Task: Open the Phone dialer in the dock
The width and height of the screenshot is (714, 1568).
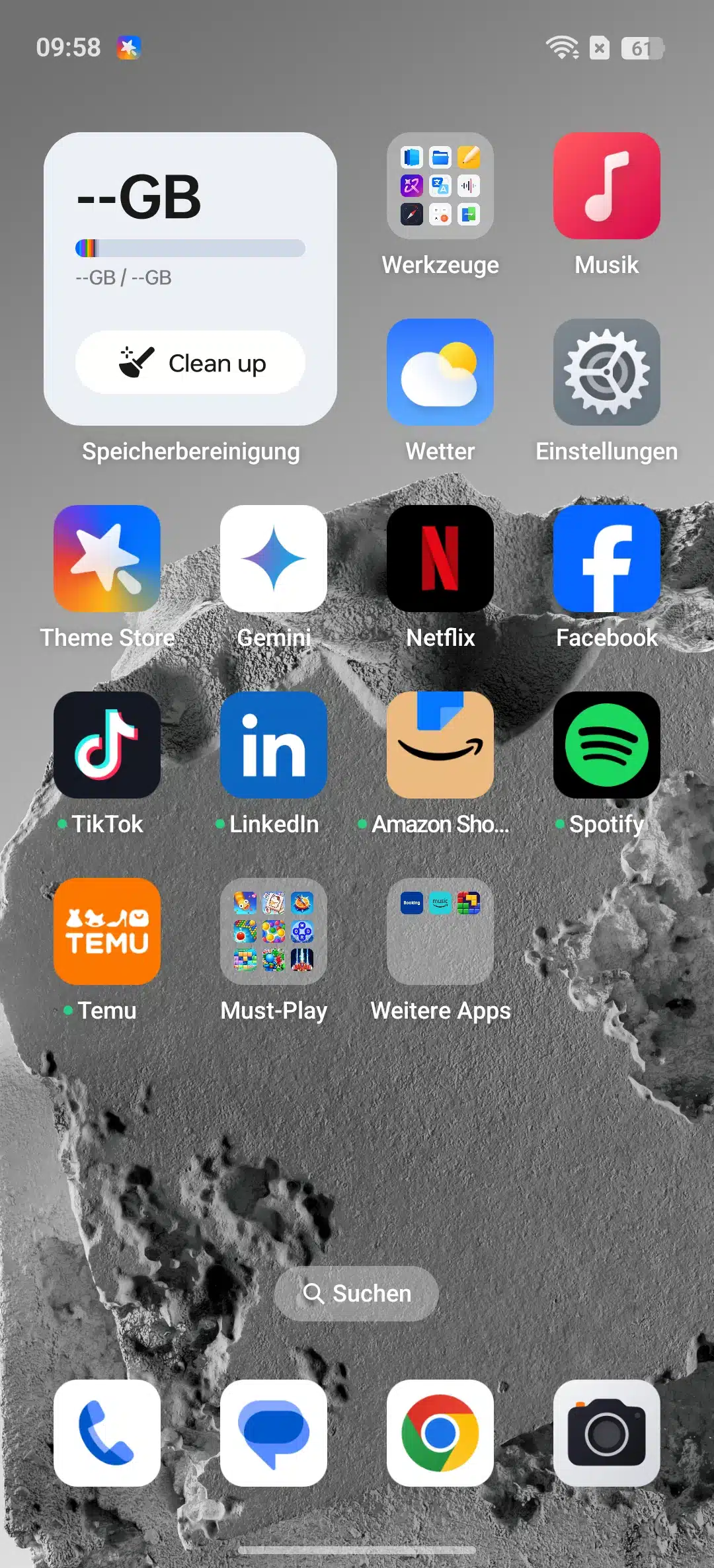Action: (107, 1433)
